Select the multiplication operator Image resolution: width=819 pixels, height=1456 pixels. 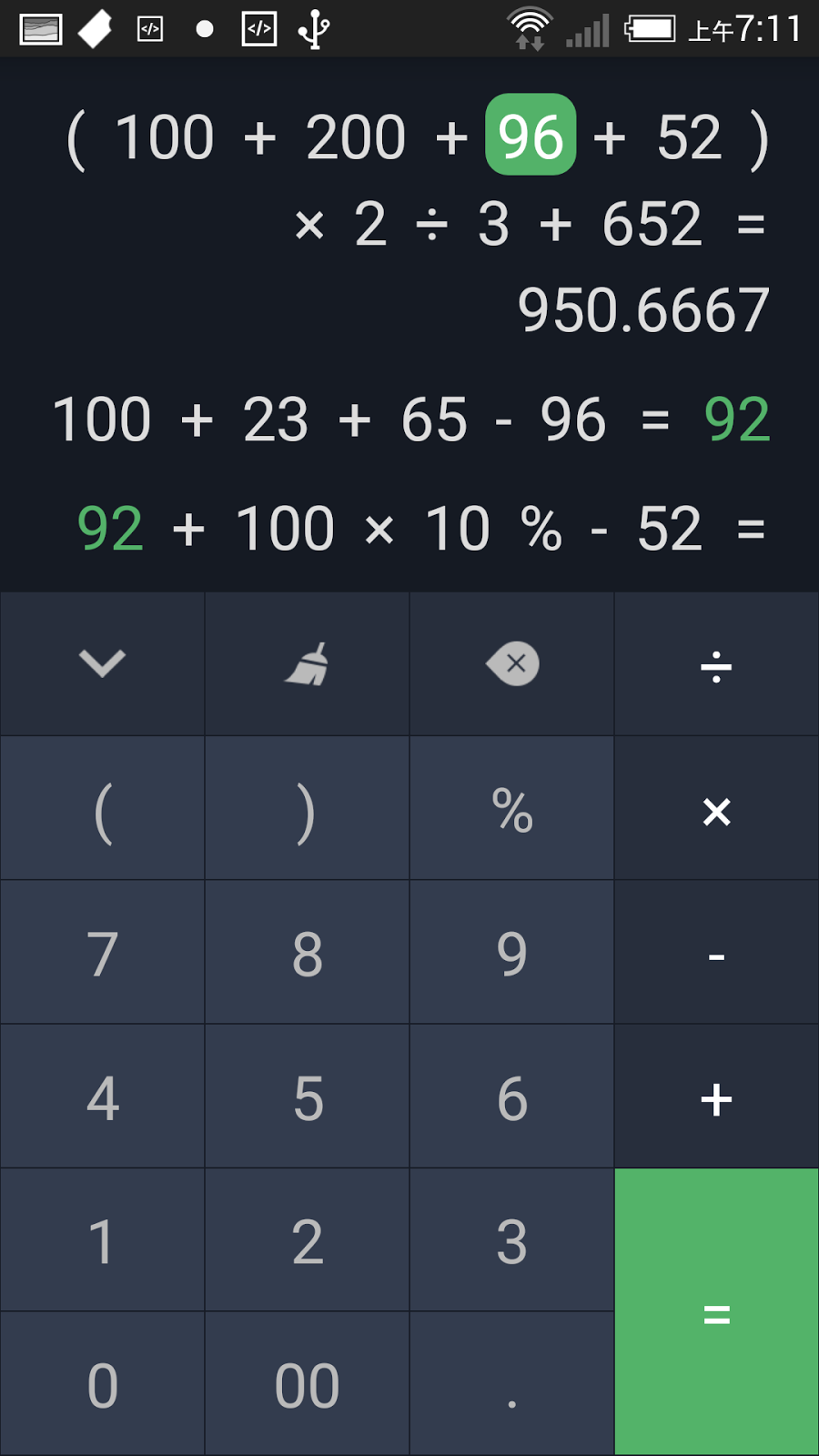[x=716, y=808]
